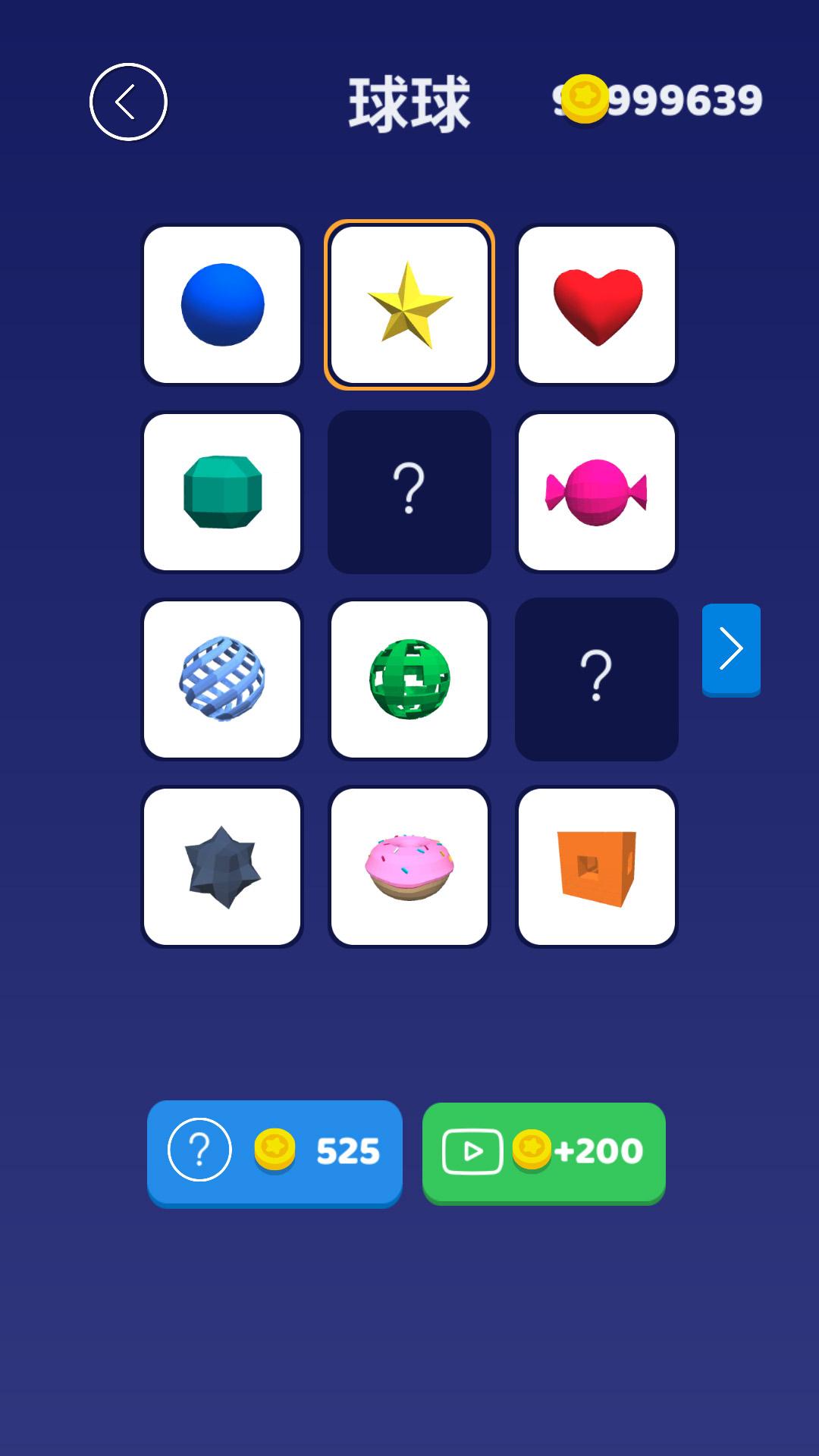
Task: Go to the next page of skins
Action: 731,649
